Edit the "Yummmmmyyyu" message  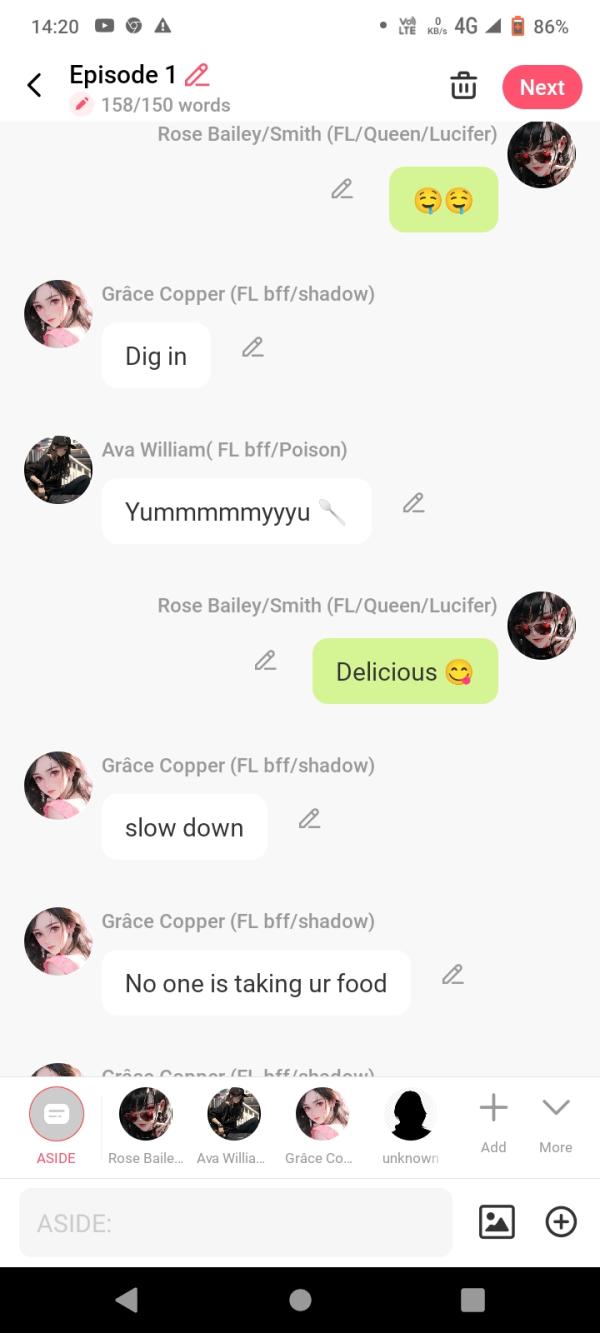click(414, 503)
